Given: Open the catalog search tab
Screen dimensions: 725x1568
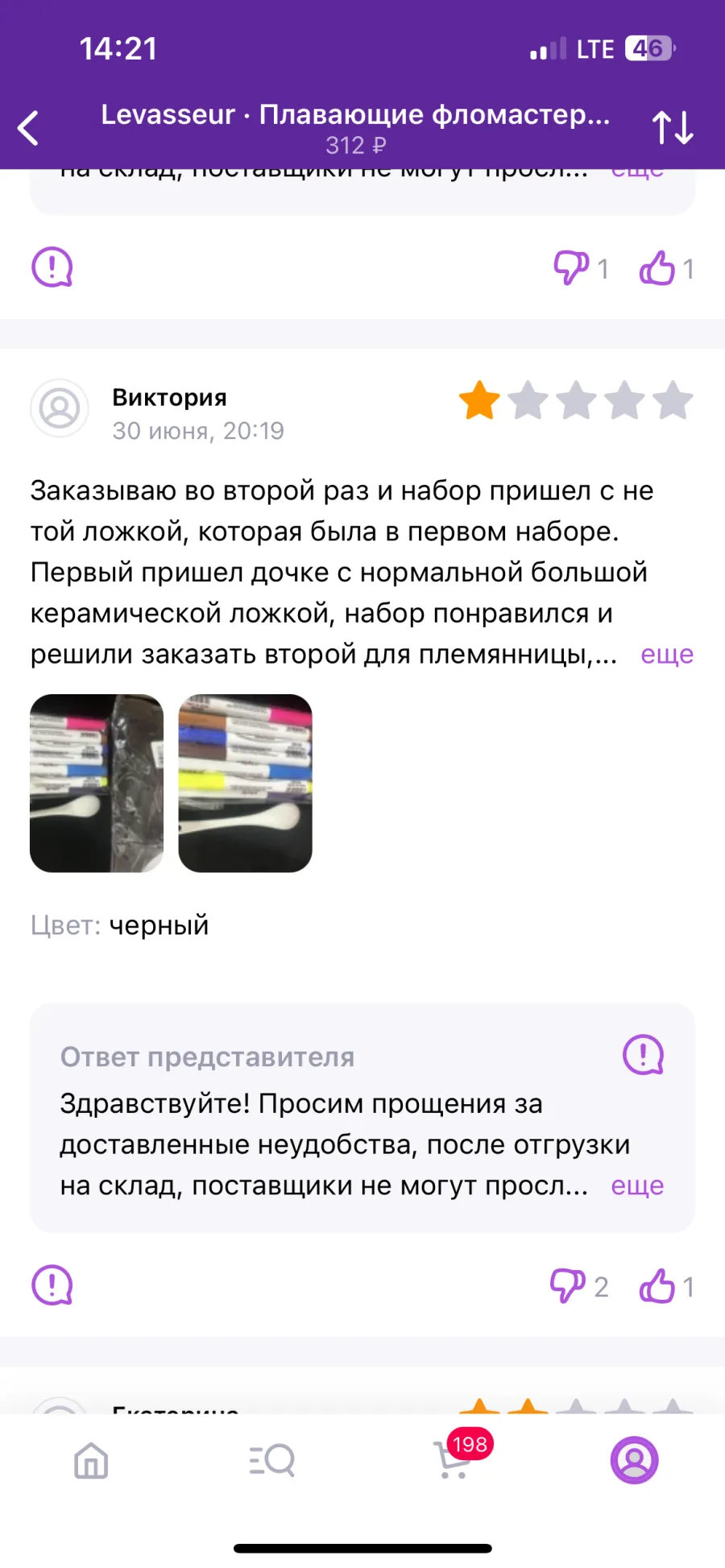Looking at the screenshot, I should click(x=272, y=1460).
